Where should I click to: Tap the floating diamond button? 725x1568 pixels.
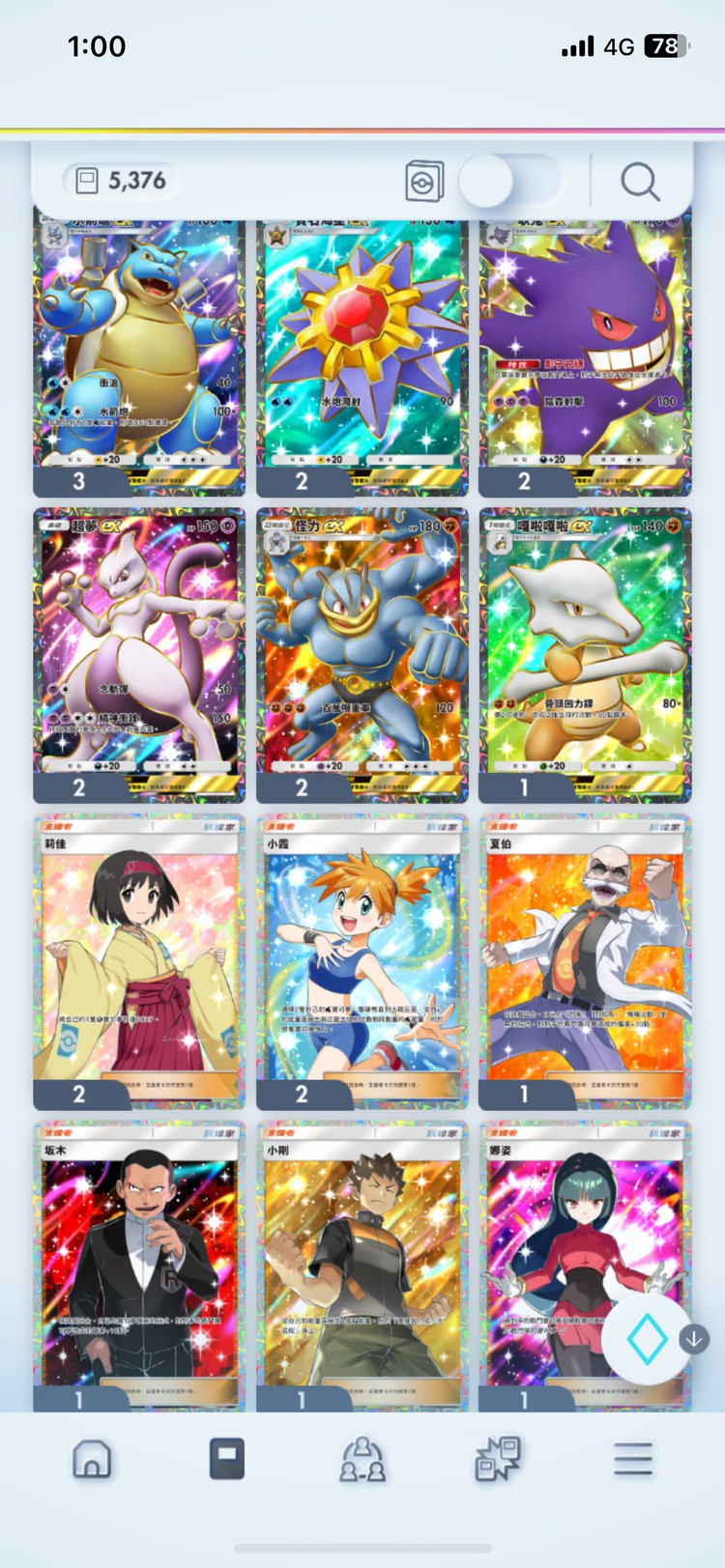click(x=647, y=1339)
